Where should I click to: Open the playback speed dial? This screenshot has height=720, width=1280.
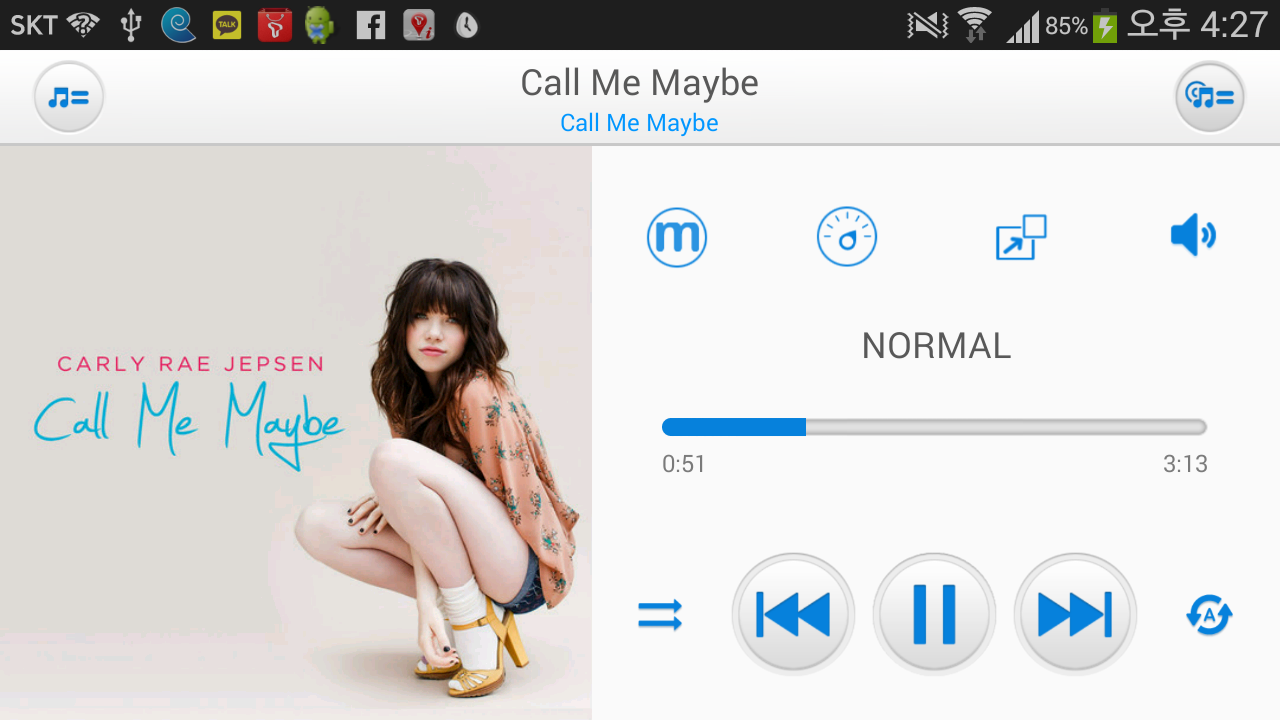(847, 238)
